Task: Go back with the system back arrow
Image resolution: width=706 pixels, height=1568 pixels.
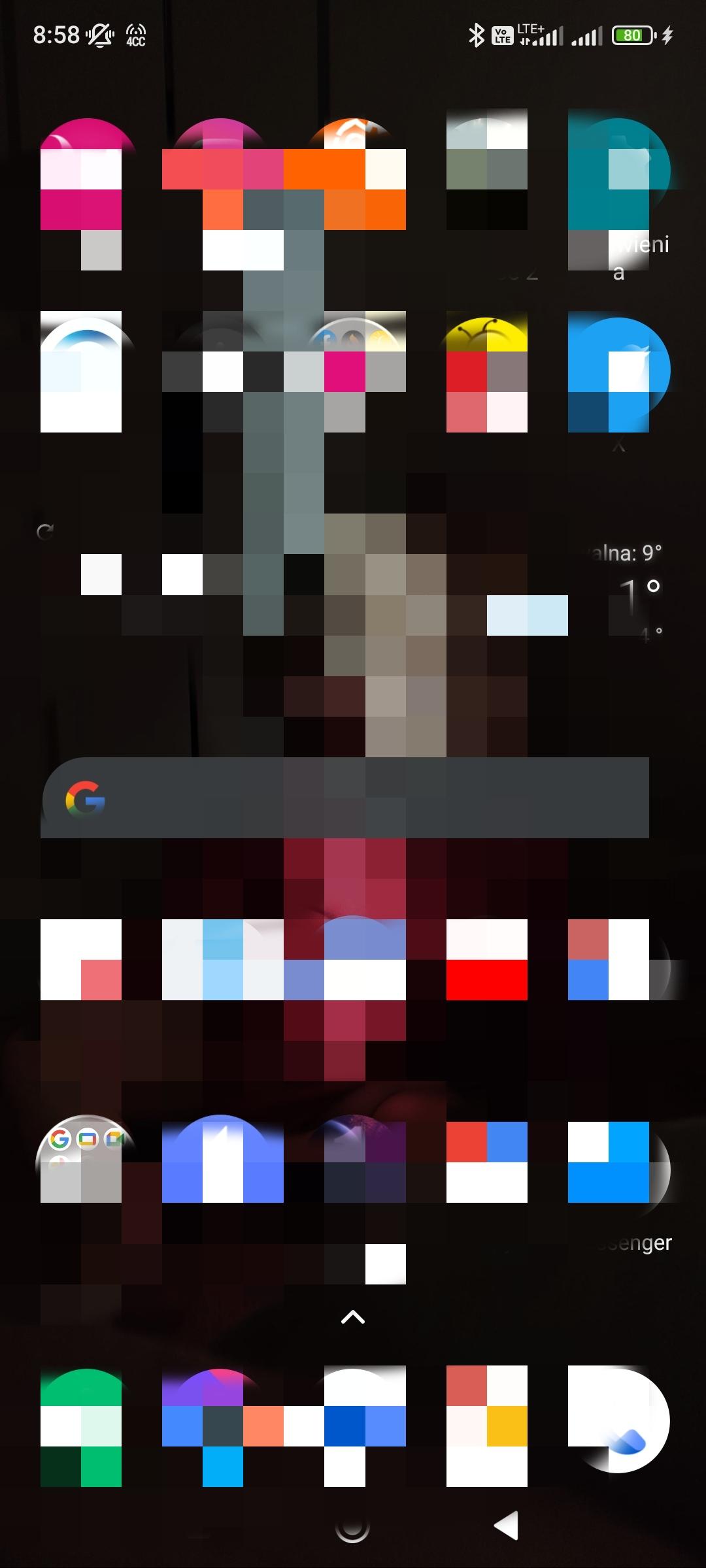Action: [507, 1526]
